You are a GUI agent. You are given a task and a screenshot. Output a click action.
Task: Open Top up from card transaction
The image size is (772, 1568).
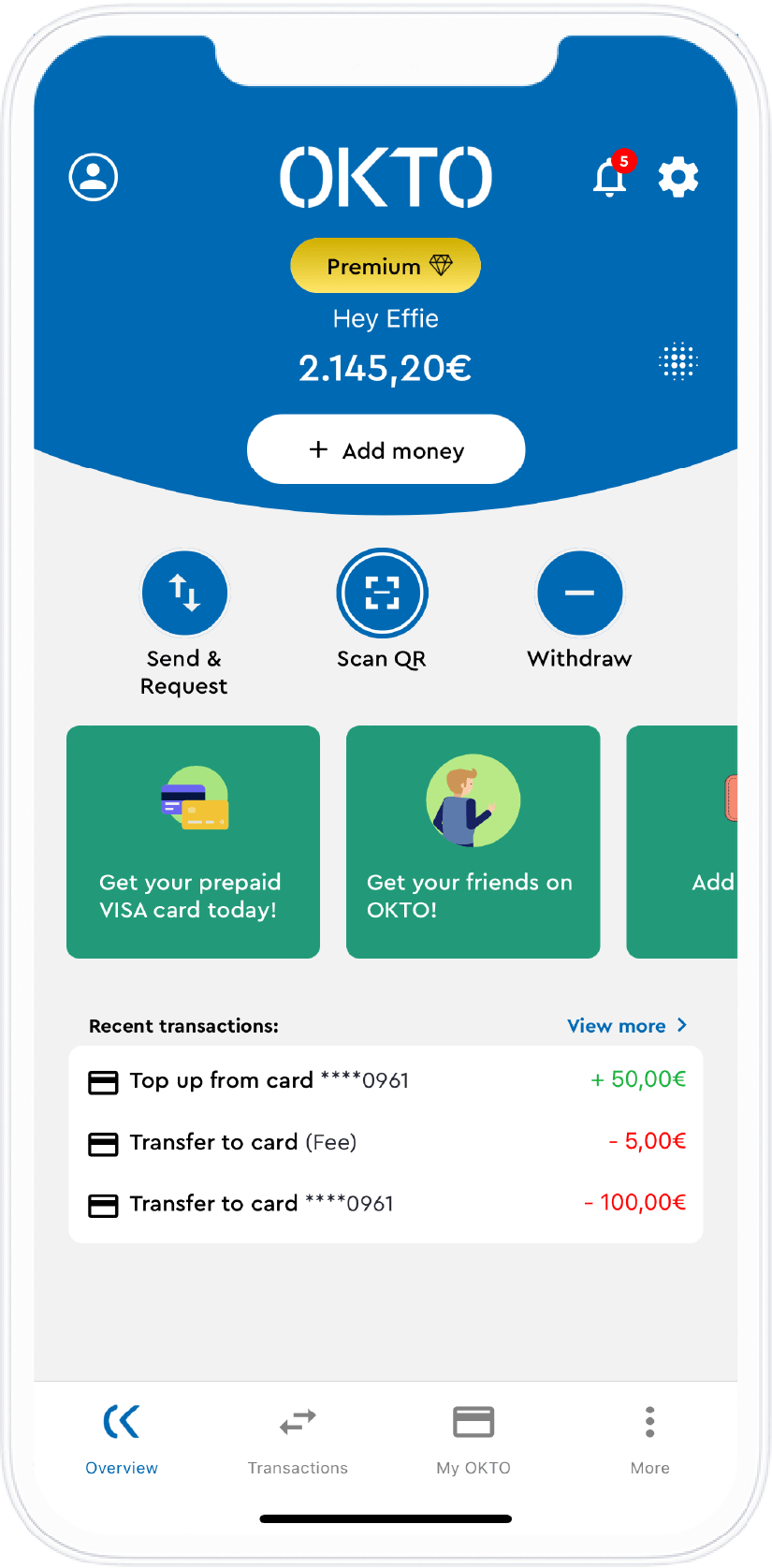click(386, 1080)
